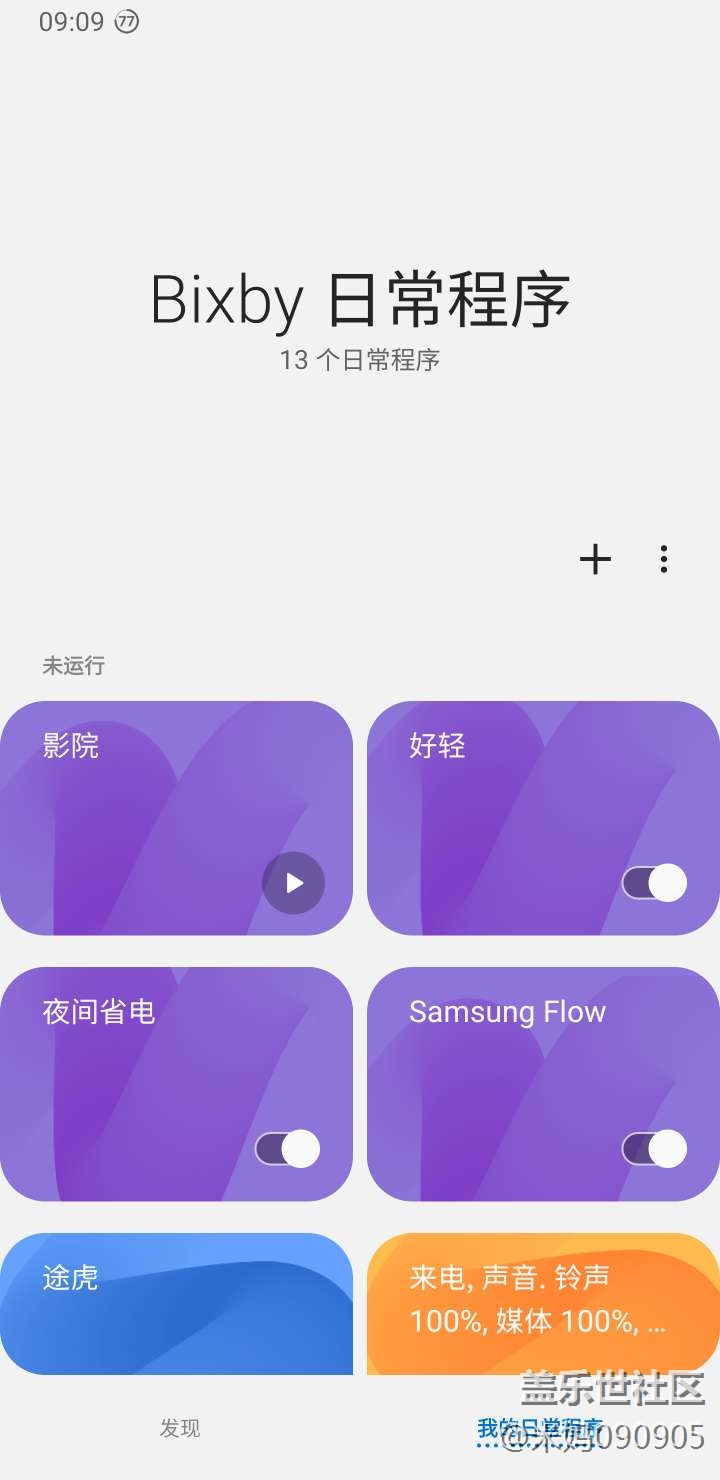Toggle the 夜间省电 routine switch
The width and height of the screenshot is (720, 1480).
click(x=288, y=1149)
